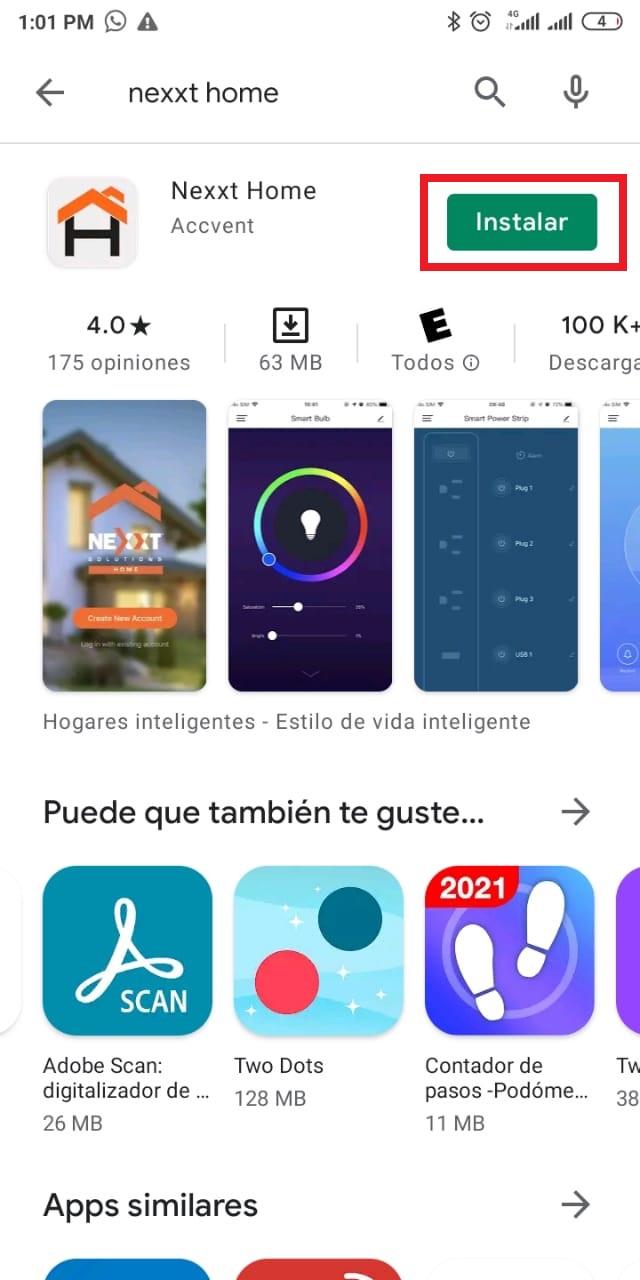Open the Nexxt house login screenshot
The image size is (640, 1280).
point(125,546)
